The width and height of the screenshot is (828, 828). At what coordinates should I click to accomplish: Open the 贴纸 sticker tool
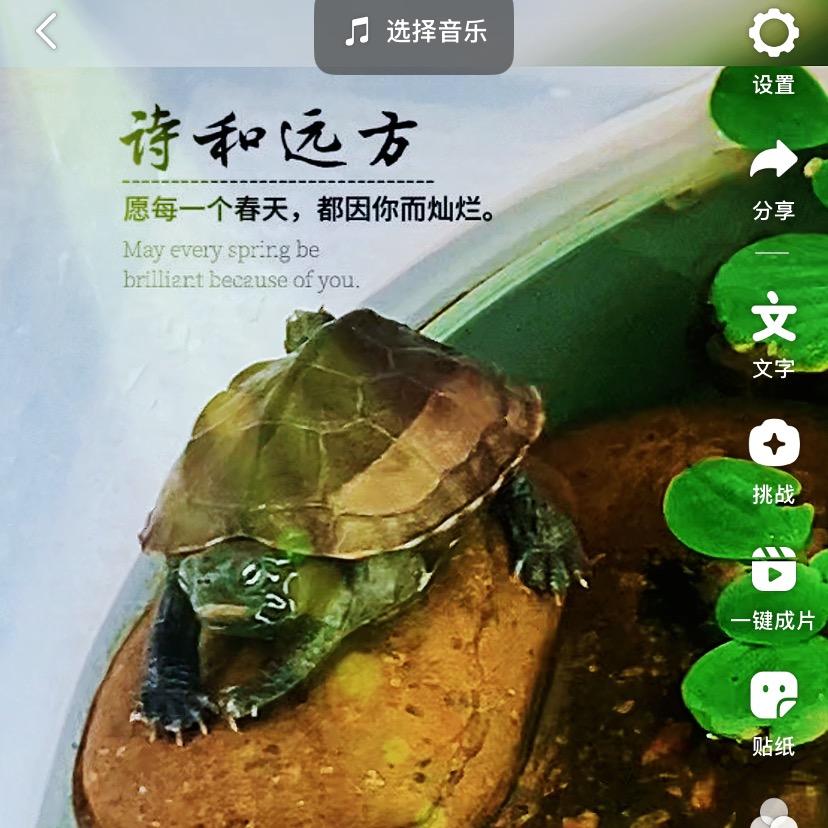coord(774,714)
